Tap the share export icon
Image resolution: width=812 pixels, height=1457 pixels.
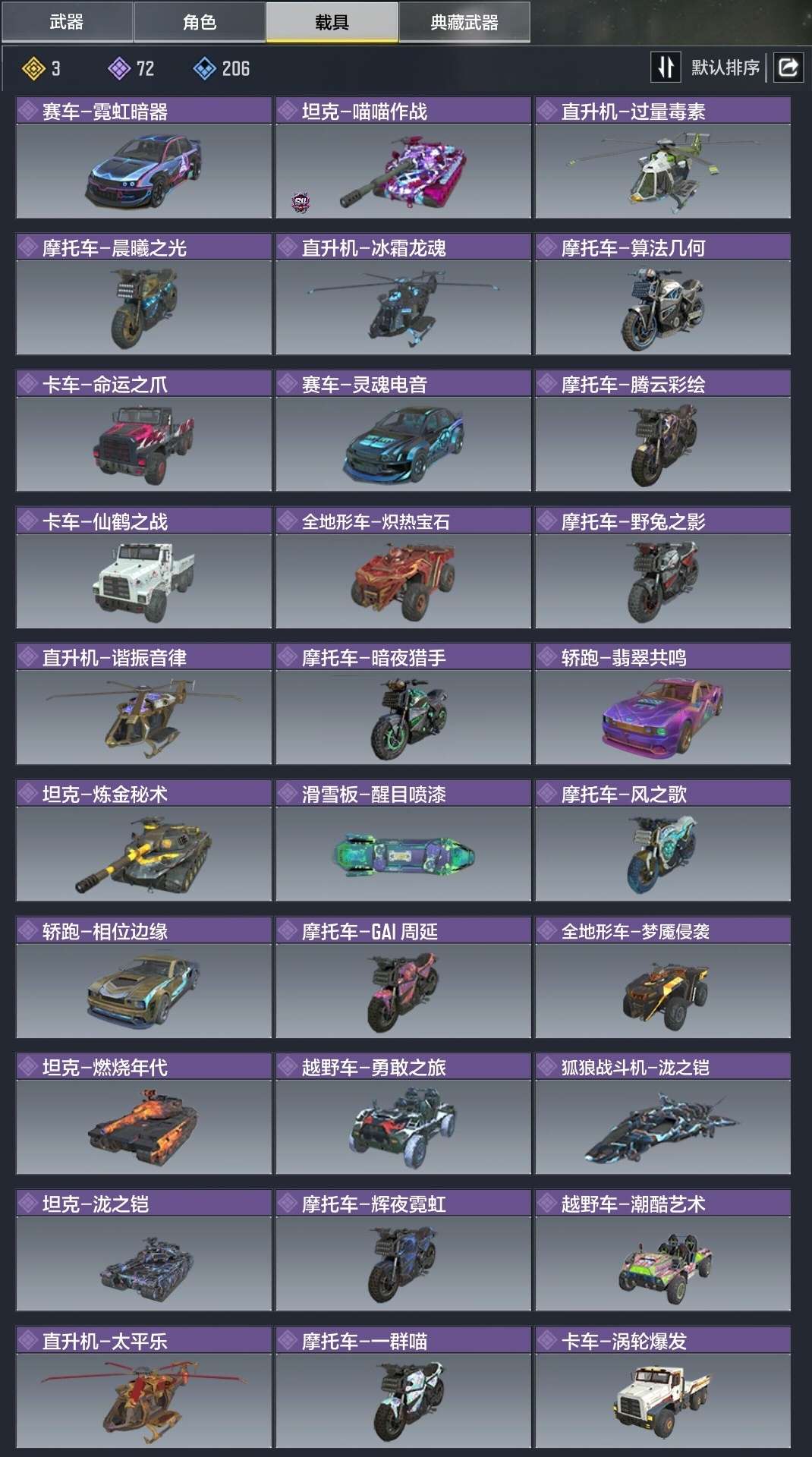(788, 68)
